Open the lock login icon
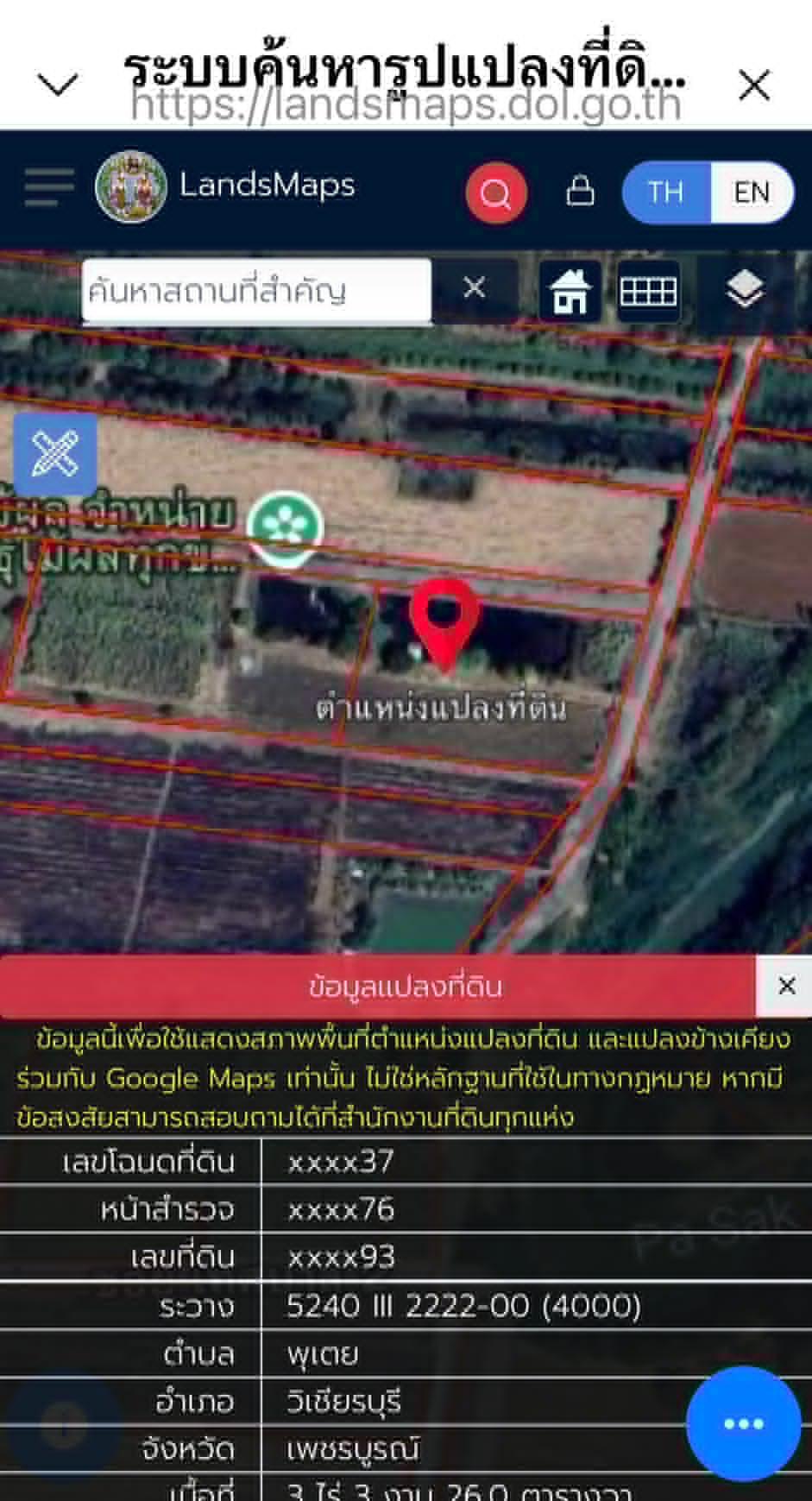The width and height of the screenshot is (812, 1501). tap(580, 191)
